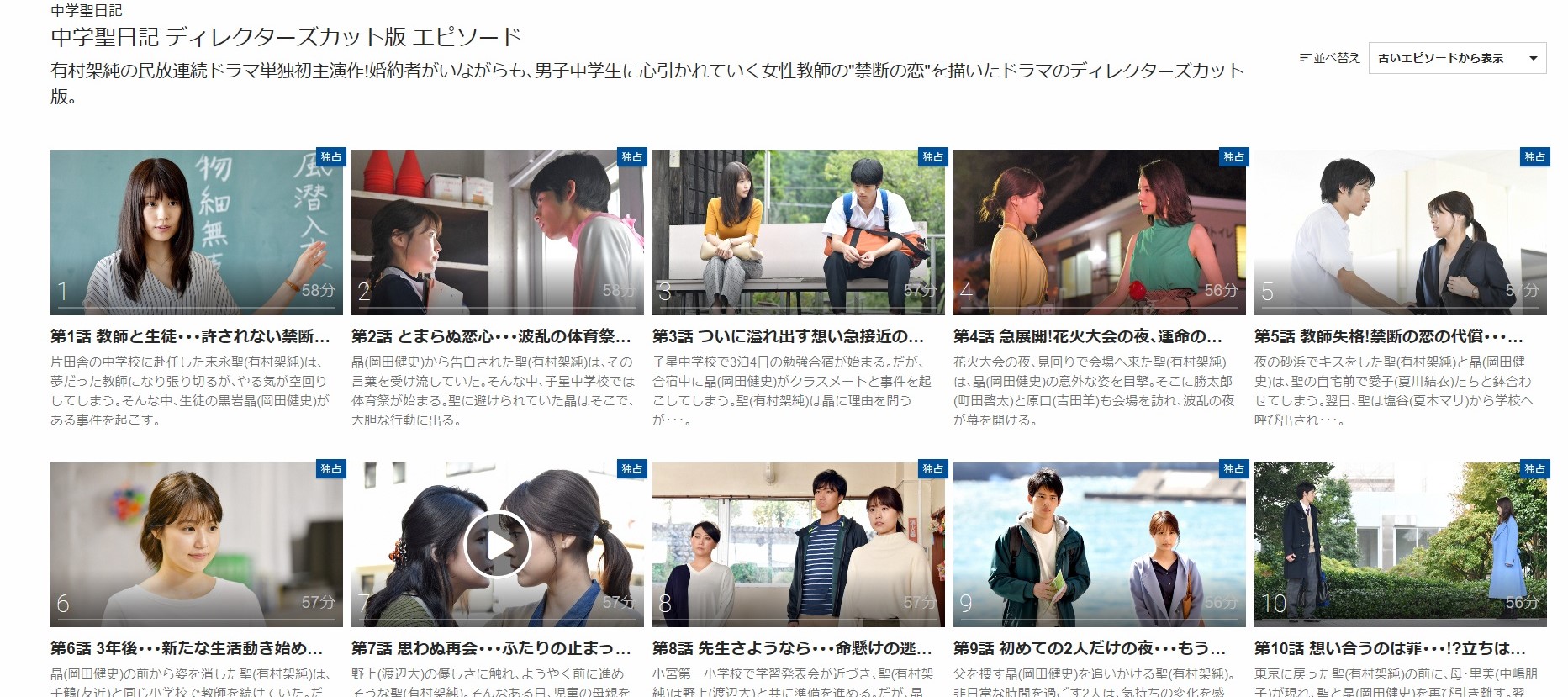Open episode 5 thumbnail
Screen dimensions: 1568x697
[x=1400, y=233]
